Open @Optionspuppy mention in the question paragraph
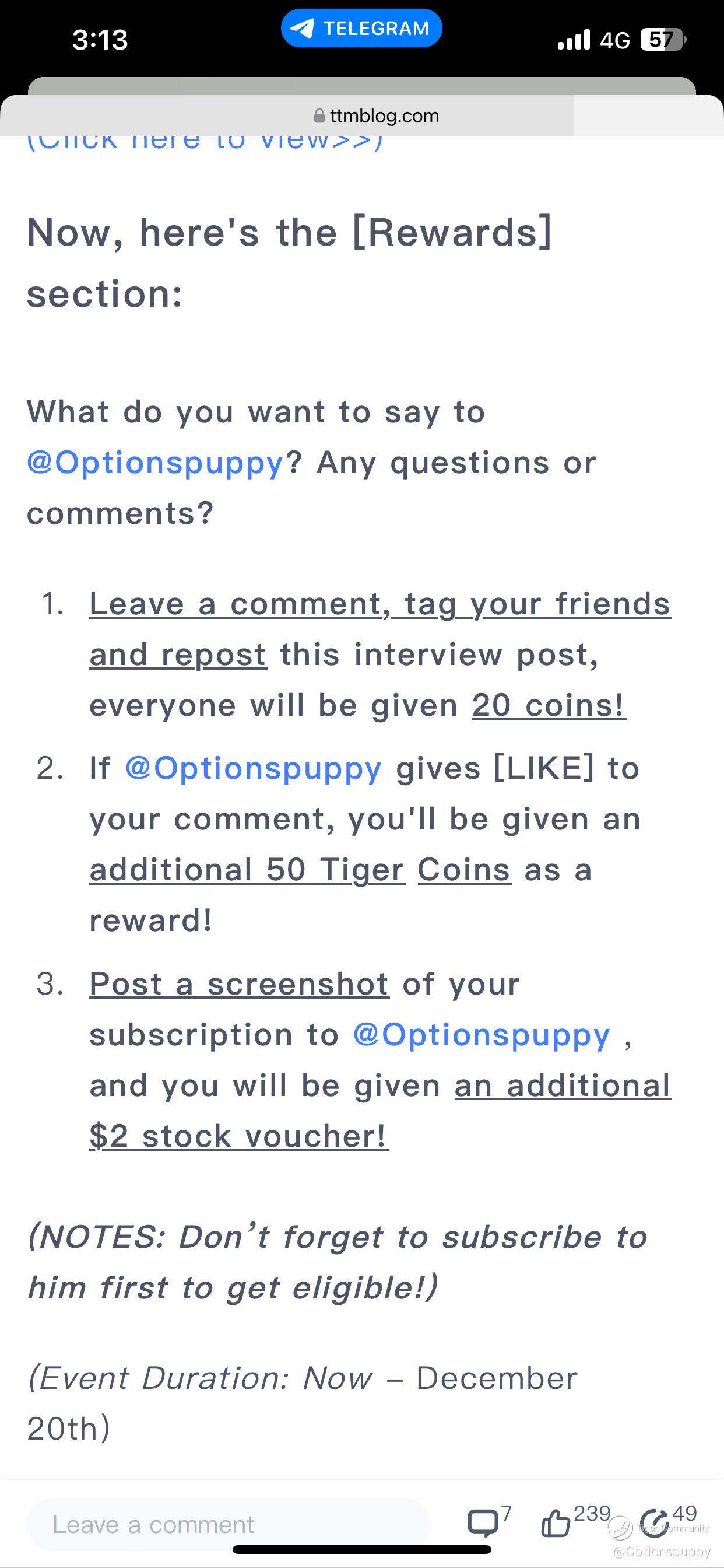This screenshot has width=724, height=1568. coord(155,463)
